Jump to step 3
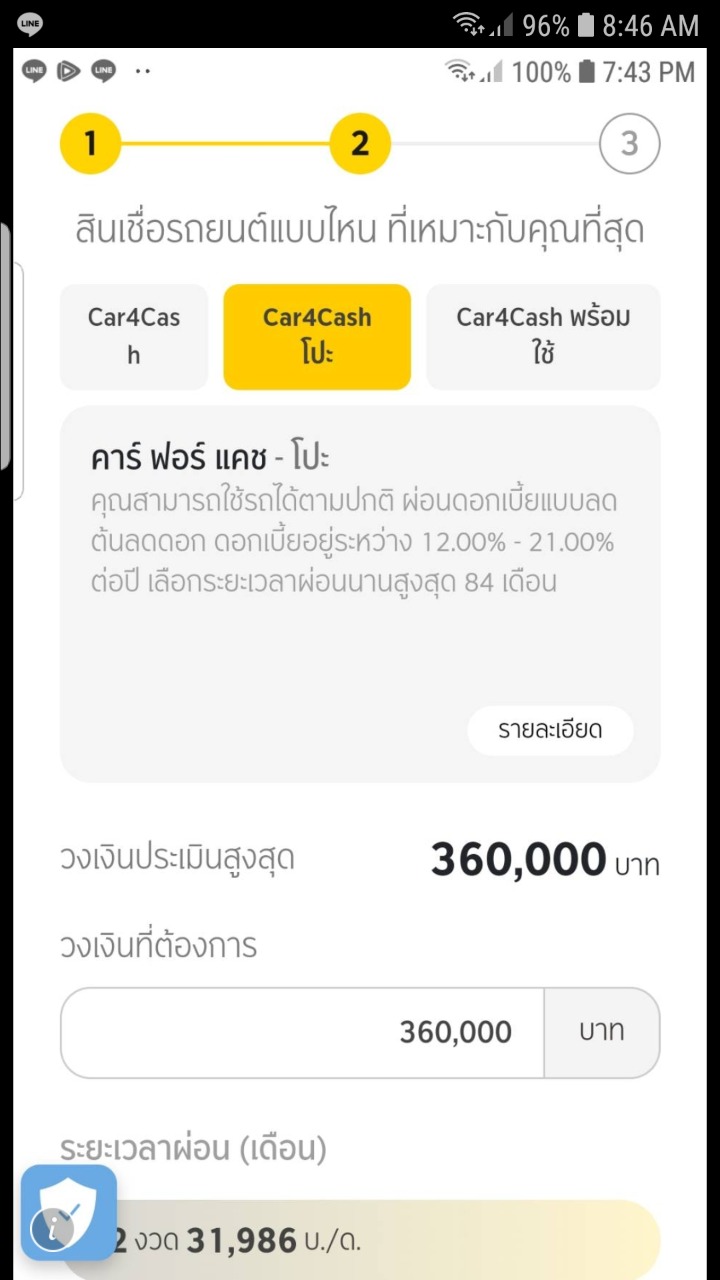This screenshot has width=720, height=1280. tap(629, 144)
